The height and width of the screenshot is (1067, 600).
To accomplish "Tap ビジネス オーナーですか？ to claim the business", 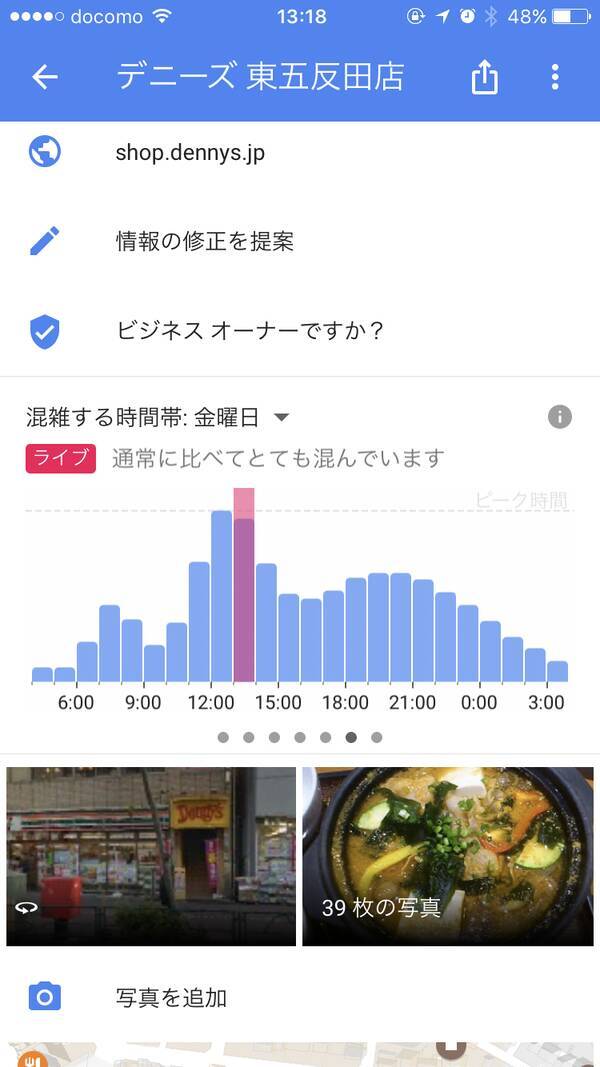I will pyautogui.click(x=249, y=330).
